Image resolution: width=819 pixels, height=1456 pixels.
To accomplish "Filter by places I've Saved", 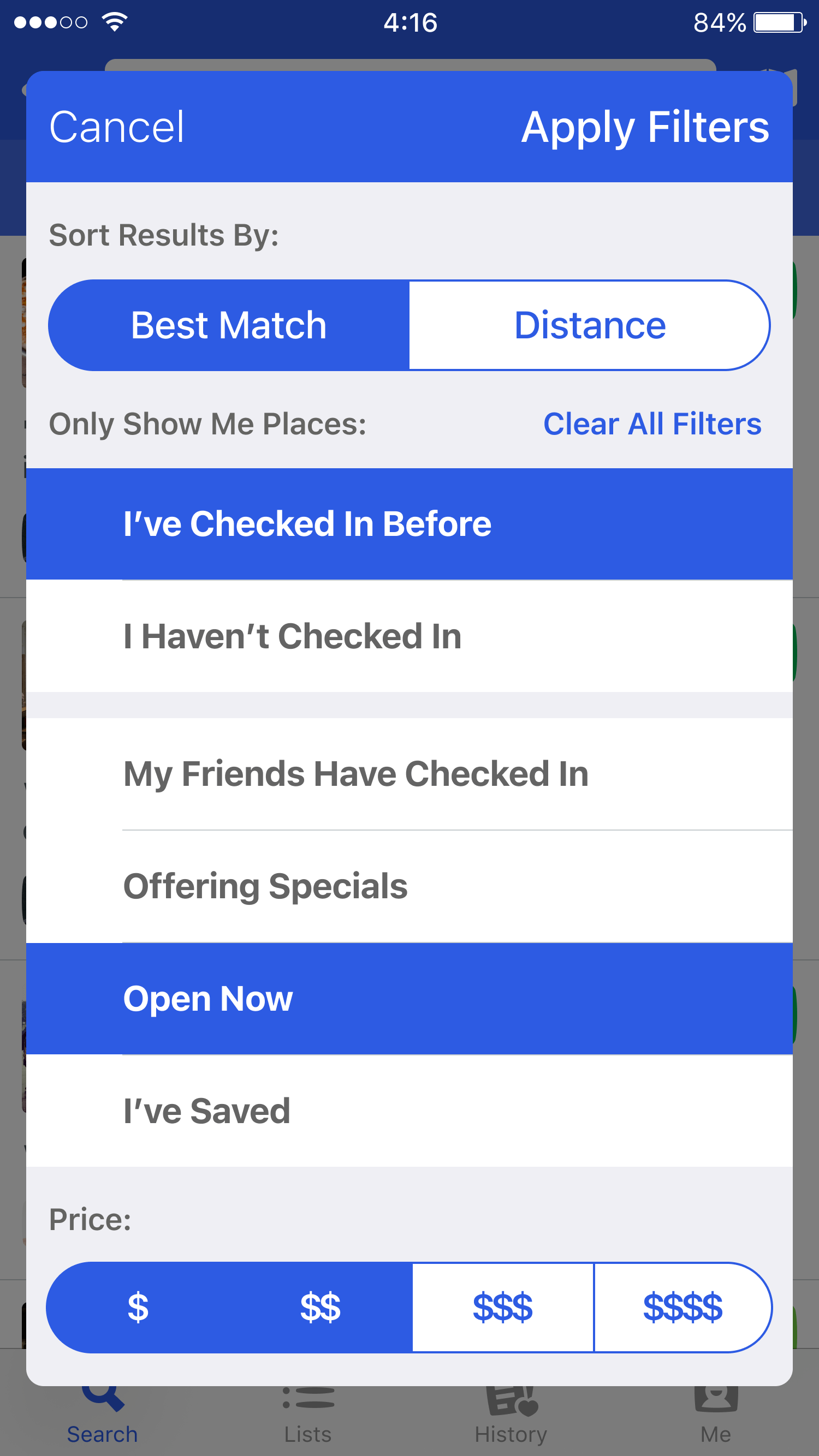I will [409, 1111].
